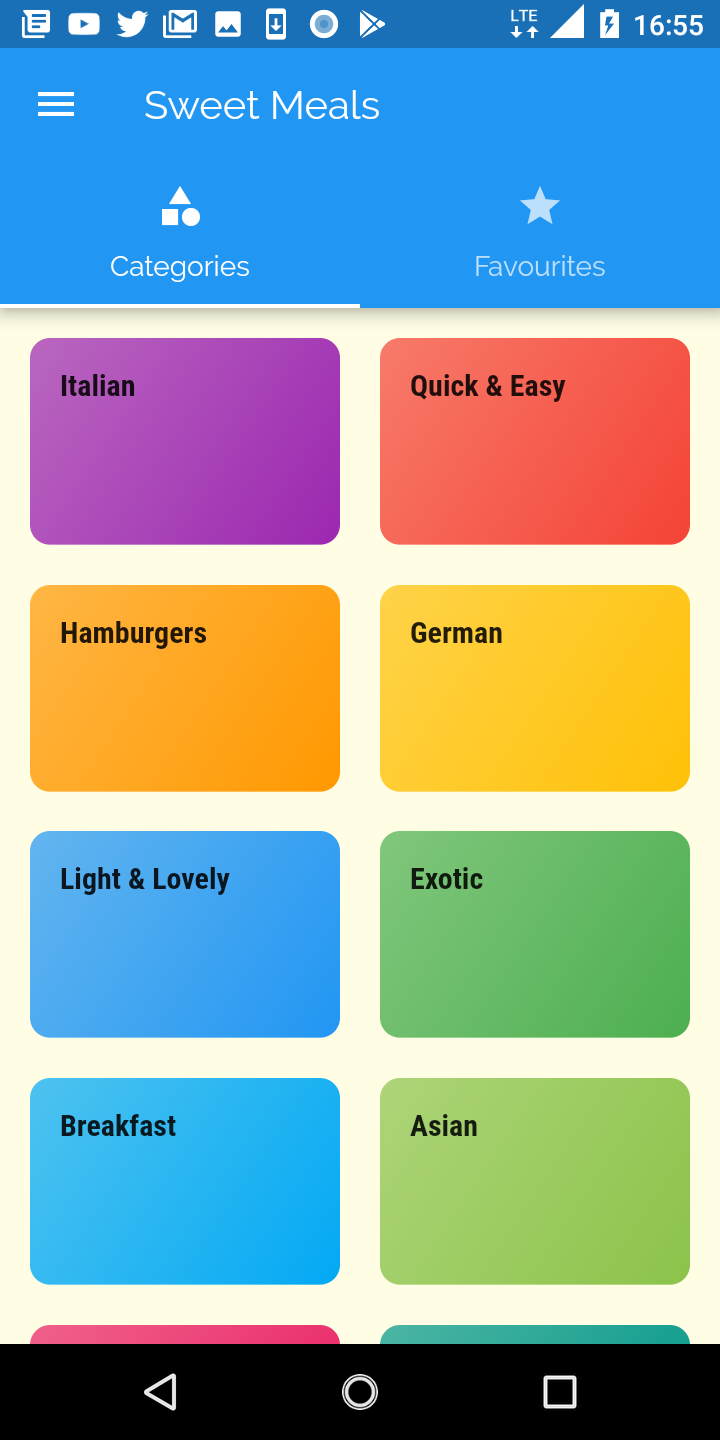Tap the screen recording icon in the status bar
The image size is (720, 1440).
(323, 22)
